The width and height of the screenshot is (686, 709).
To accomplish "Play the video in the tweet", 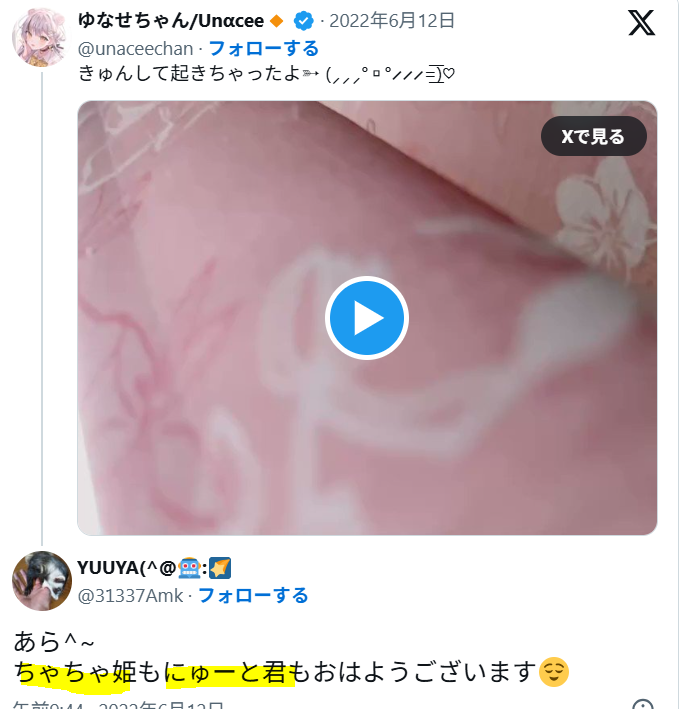I will 367,318.
